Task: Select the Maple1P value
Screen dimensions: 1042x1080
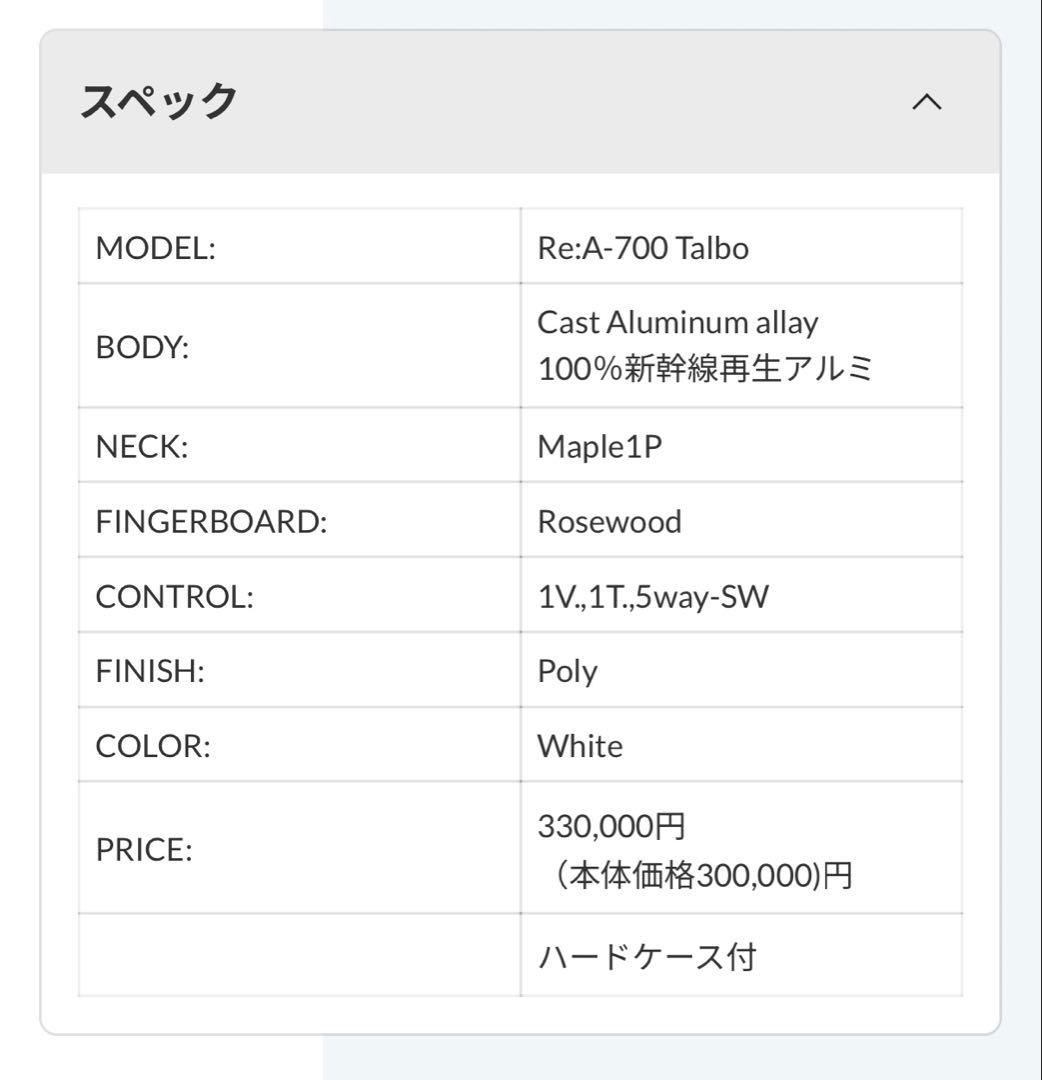Action: click(x=597, y=445)
